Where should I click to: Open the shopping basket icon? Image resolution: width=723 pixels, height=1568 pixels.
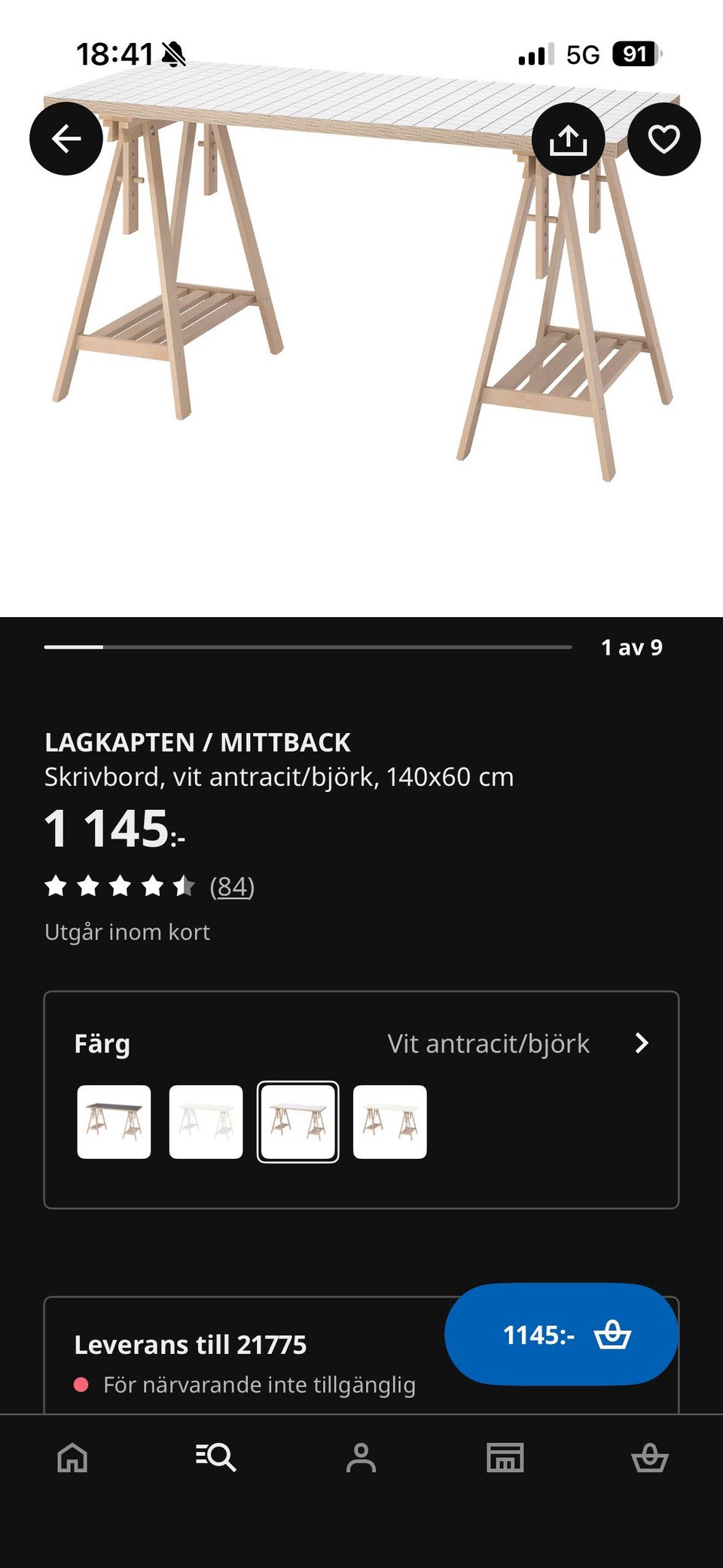coord(651,1458)
